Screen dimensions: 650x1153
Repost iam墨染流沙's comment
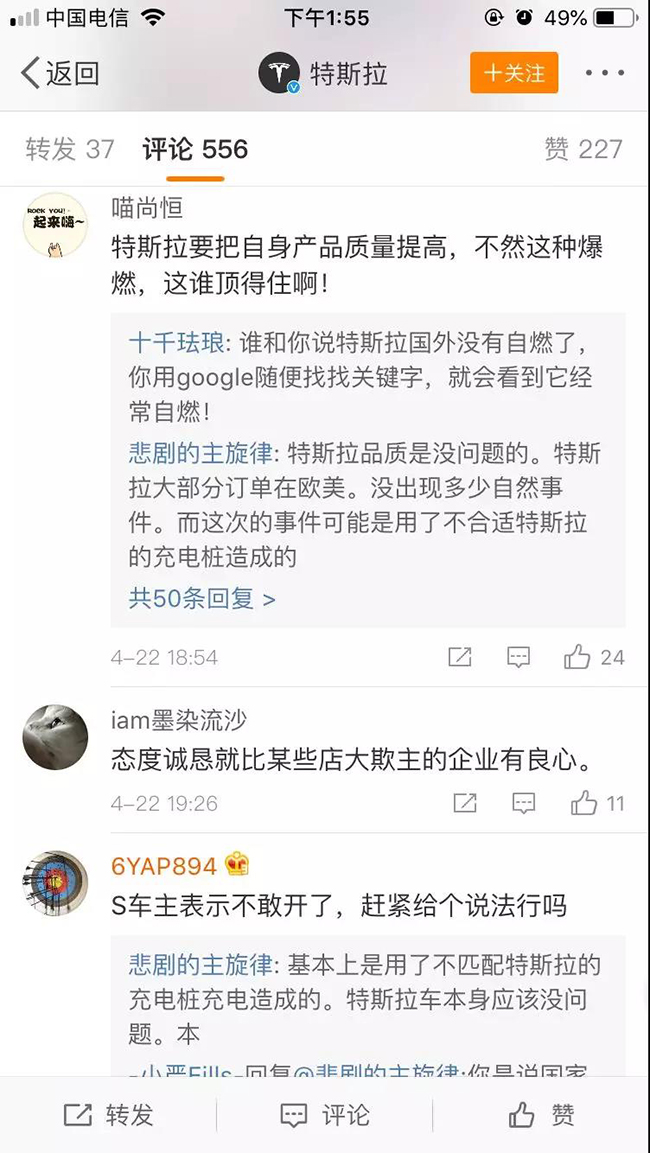pyautogui.click(x=465, y=803)
